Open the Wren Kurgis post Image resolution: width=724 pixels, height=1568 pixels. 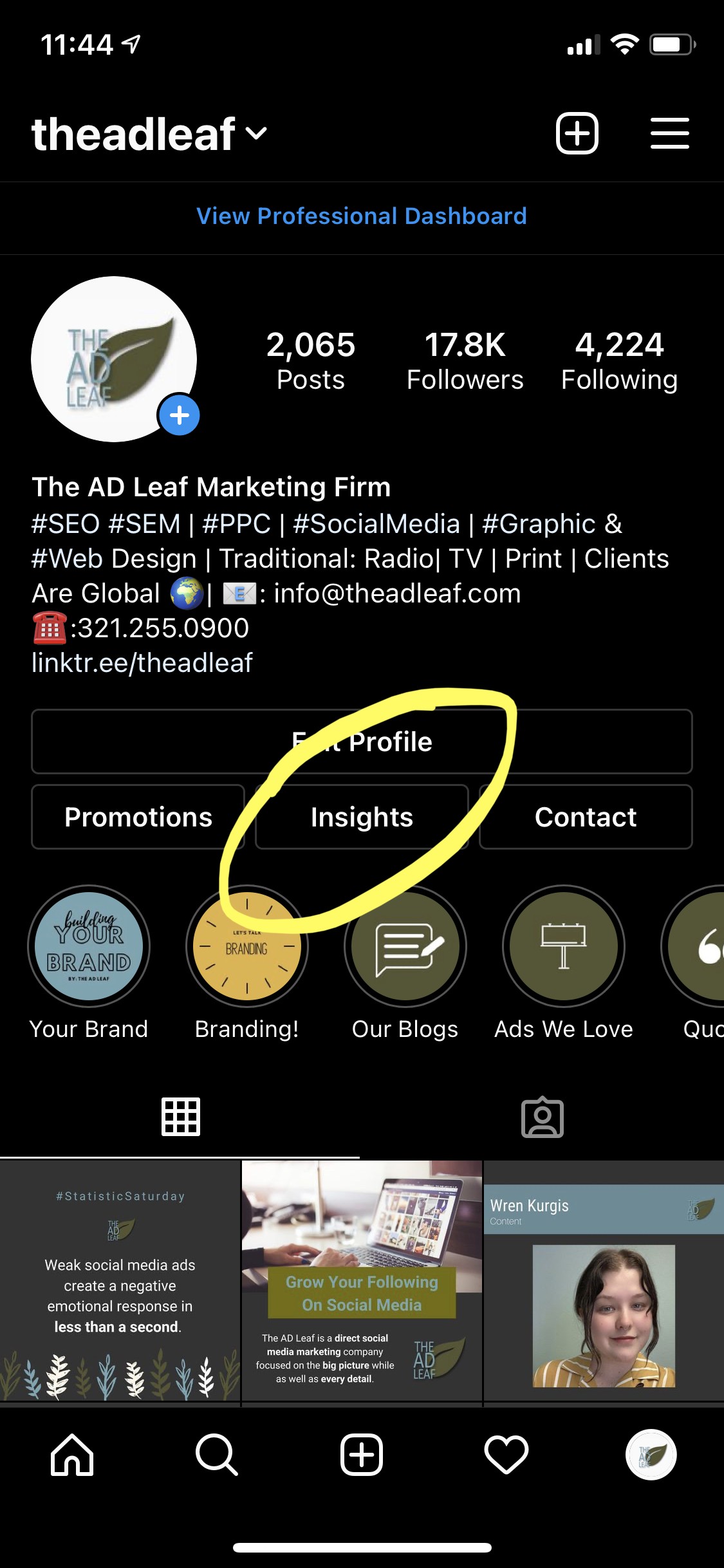(x=604, y=1280)
